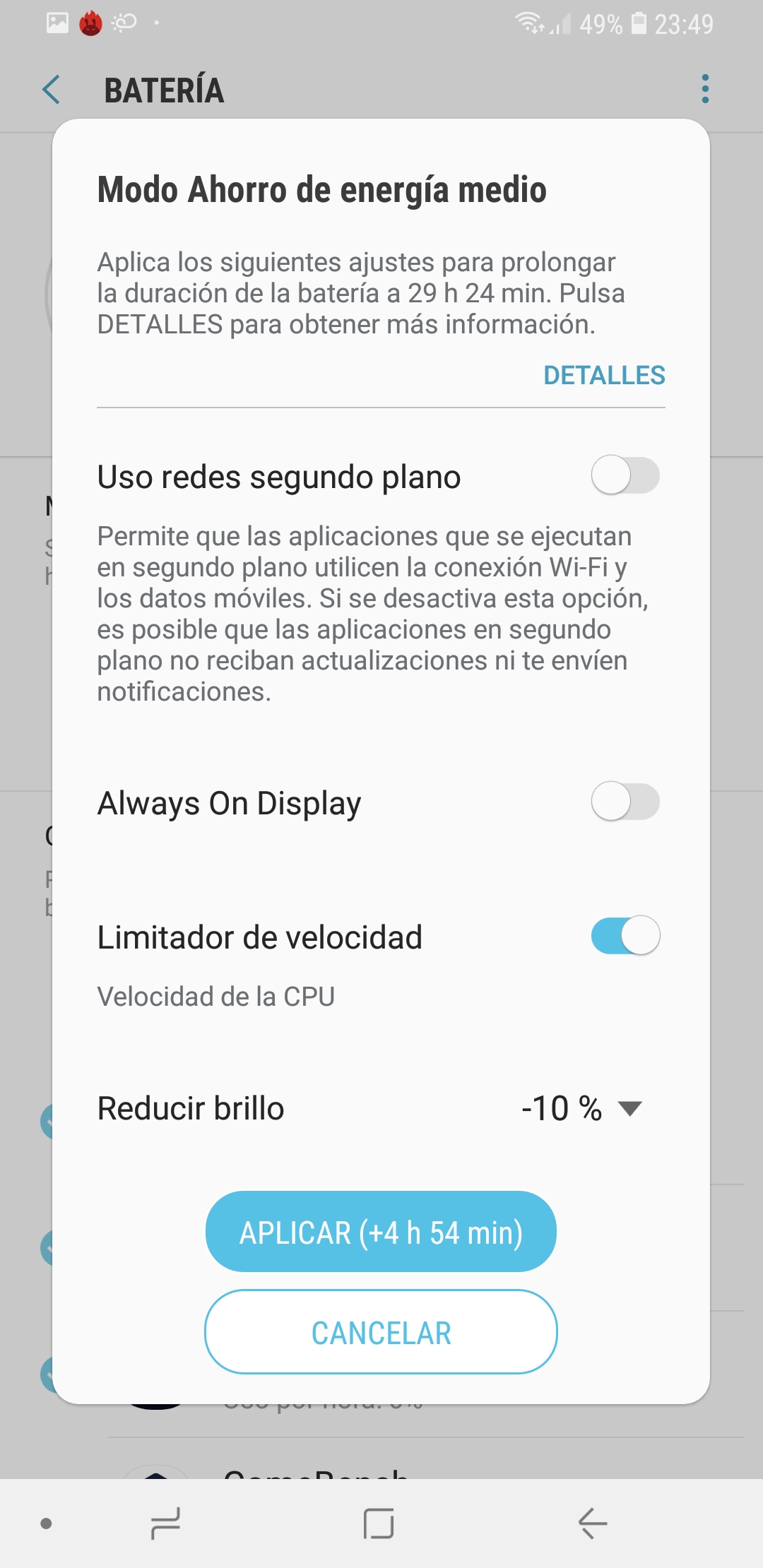Tap APLICAR (+4 h 54 min) button
Viewport: 763px width, 1568px height.
(x=381, y=1232)
